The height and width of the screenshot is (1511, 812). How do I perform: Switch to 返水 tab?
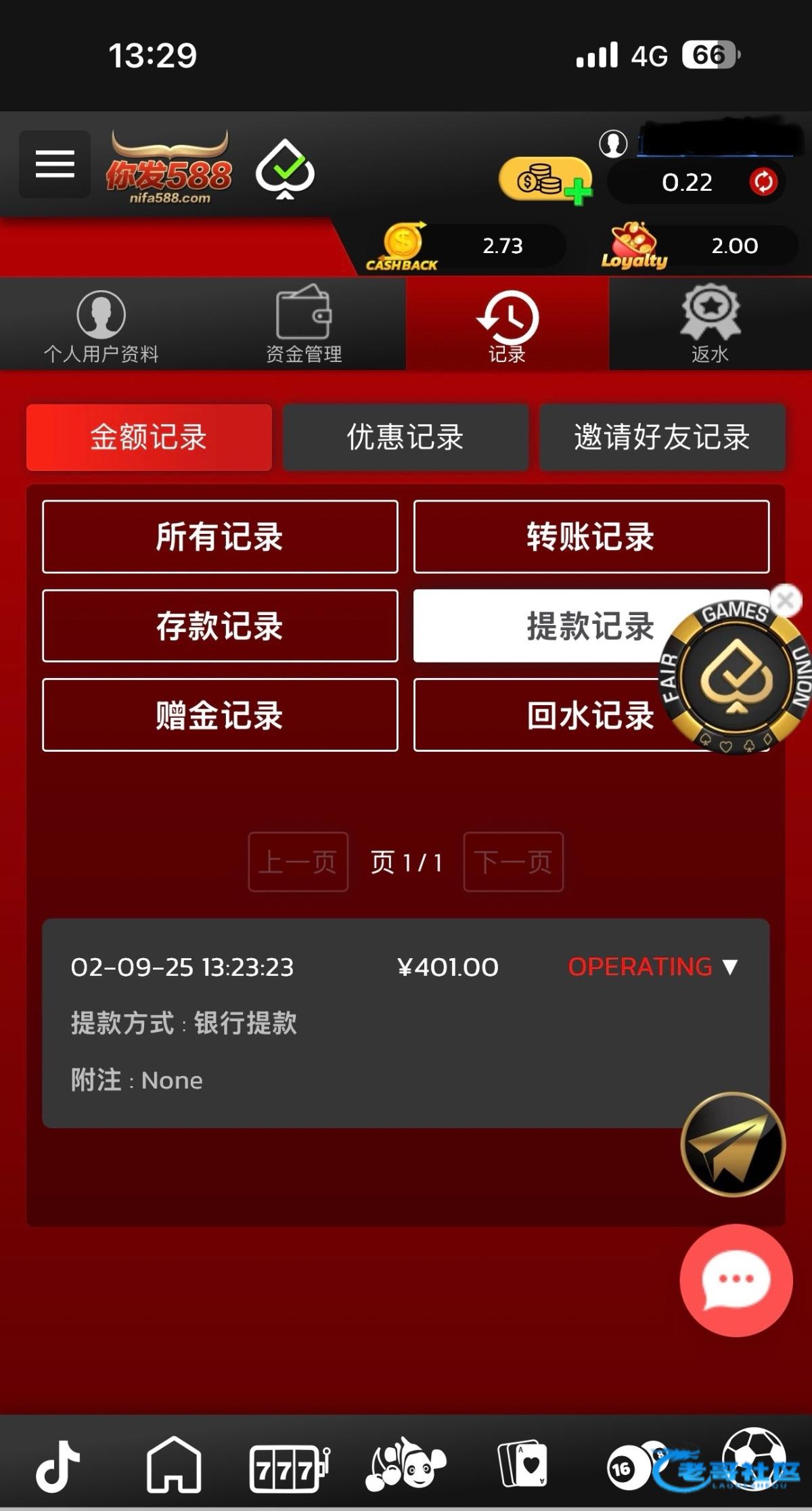click(710, 325)
